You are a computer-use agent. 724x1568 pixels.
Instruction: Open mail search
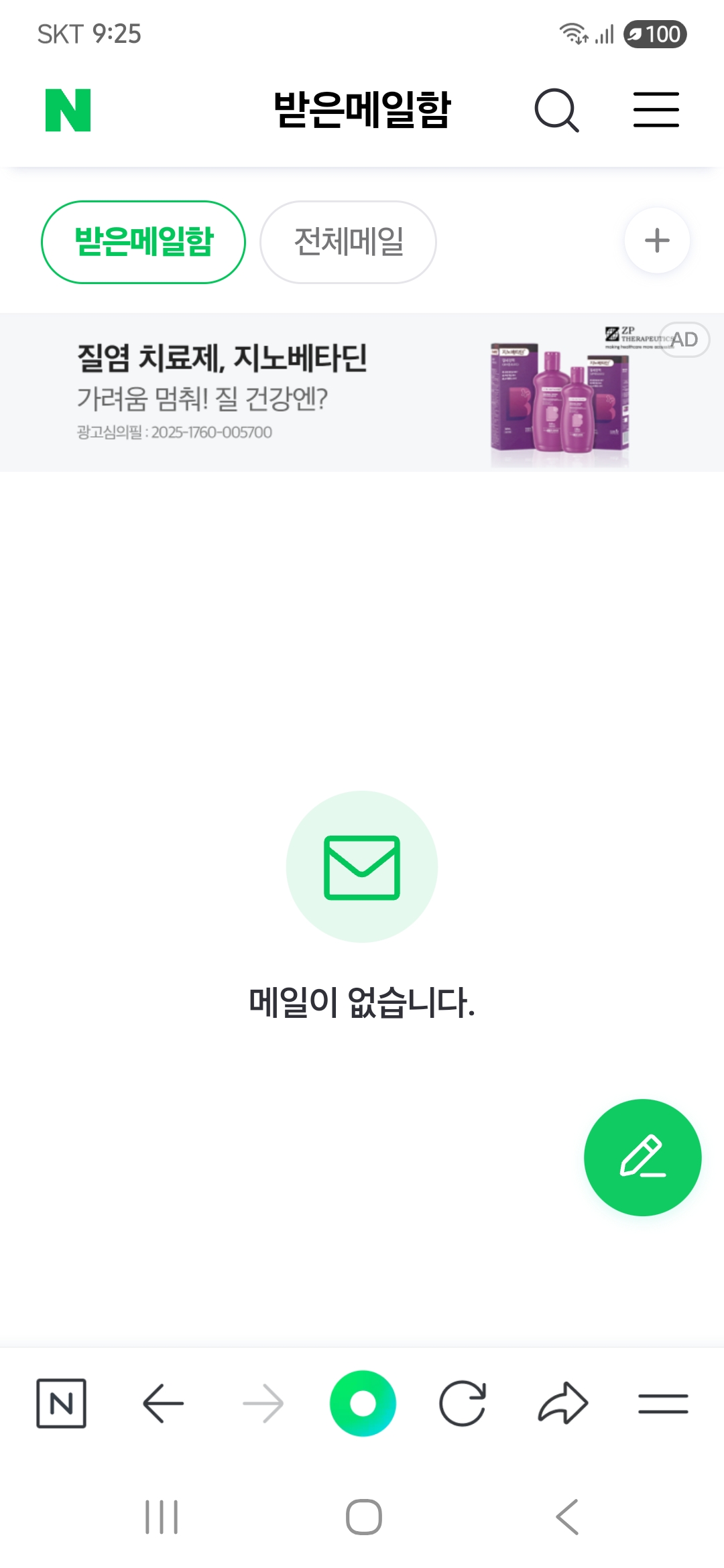[556, 111]
